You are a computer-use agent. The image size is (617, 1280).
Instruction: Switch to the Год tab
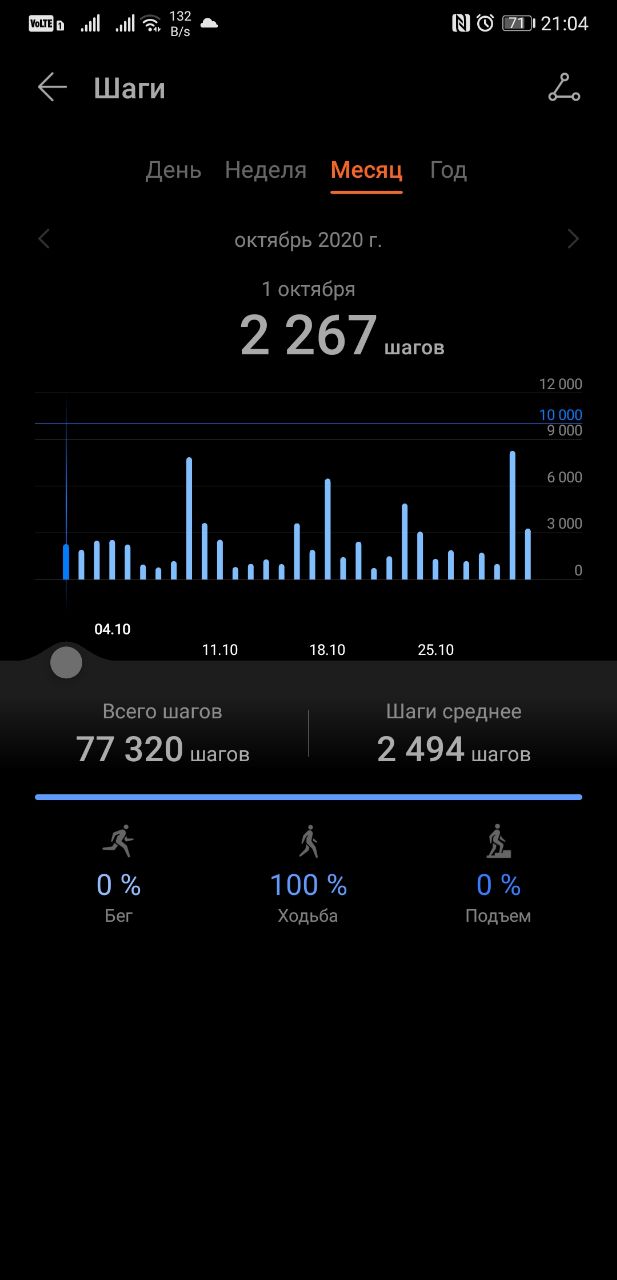click(x=448, y=170)
